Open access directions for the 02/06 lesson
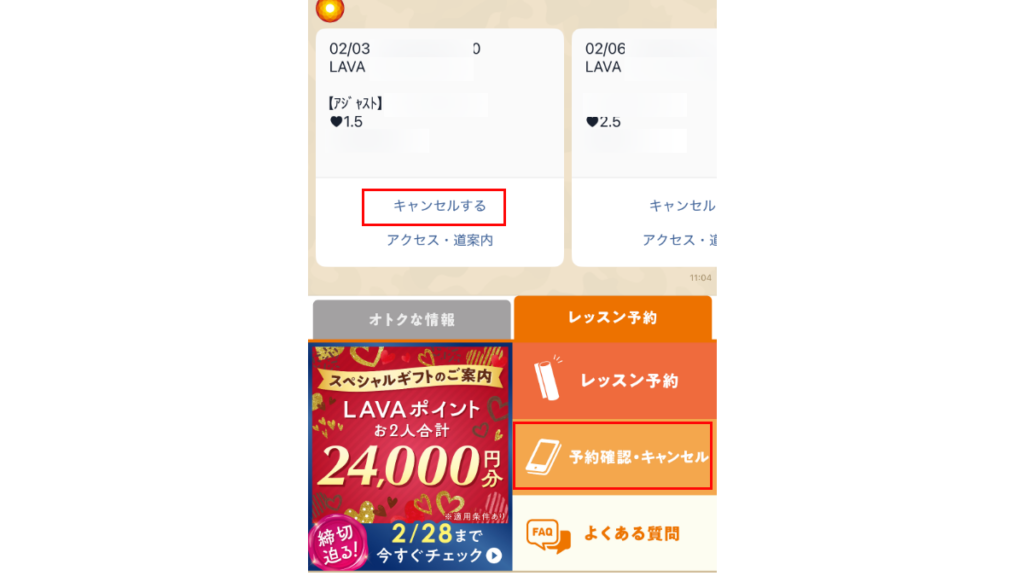This screenshot has width=1024, height=576. point(680,240)
